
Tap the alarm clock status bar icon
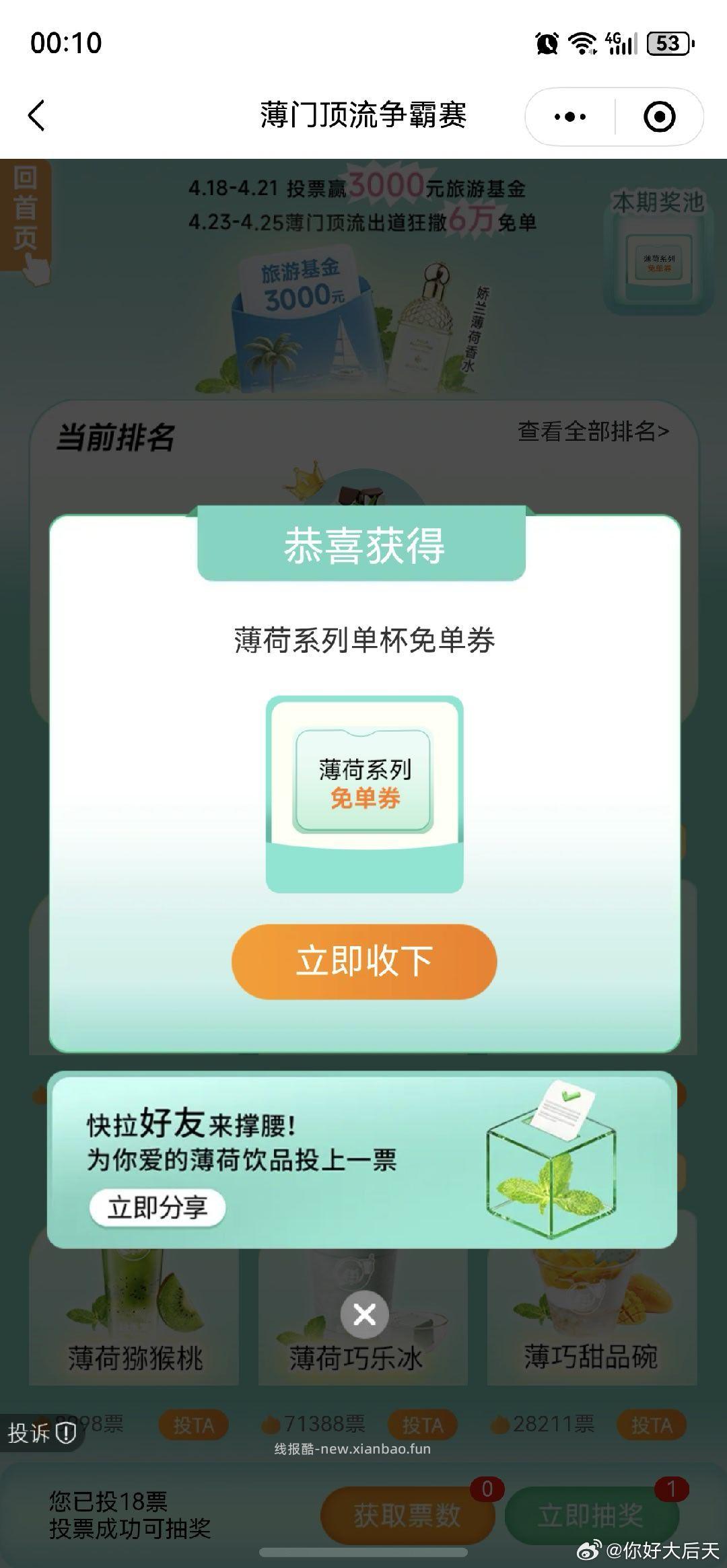tap(548, 42)
